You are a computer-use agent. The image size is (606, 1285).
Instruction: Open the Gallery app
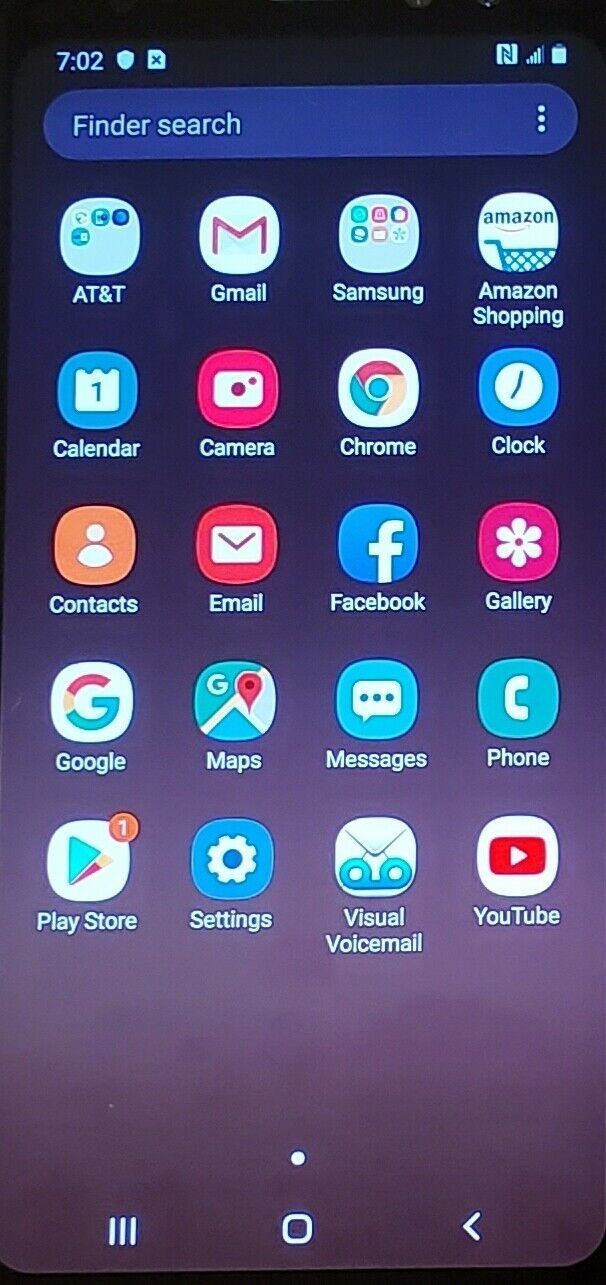tap(518, 543)
